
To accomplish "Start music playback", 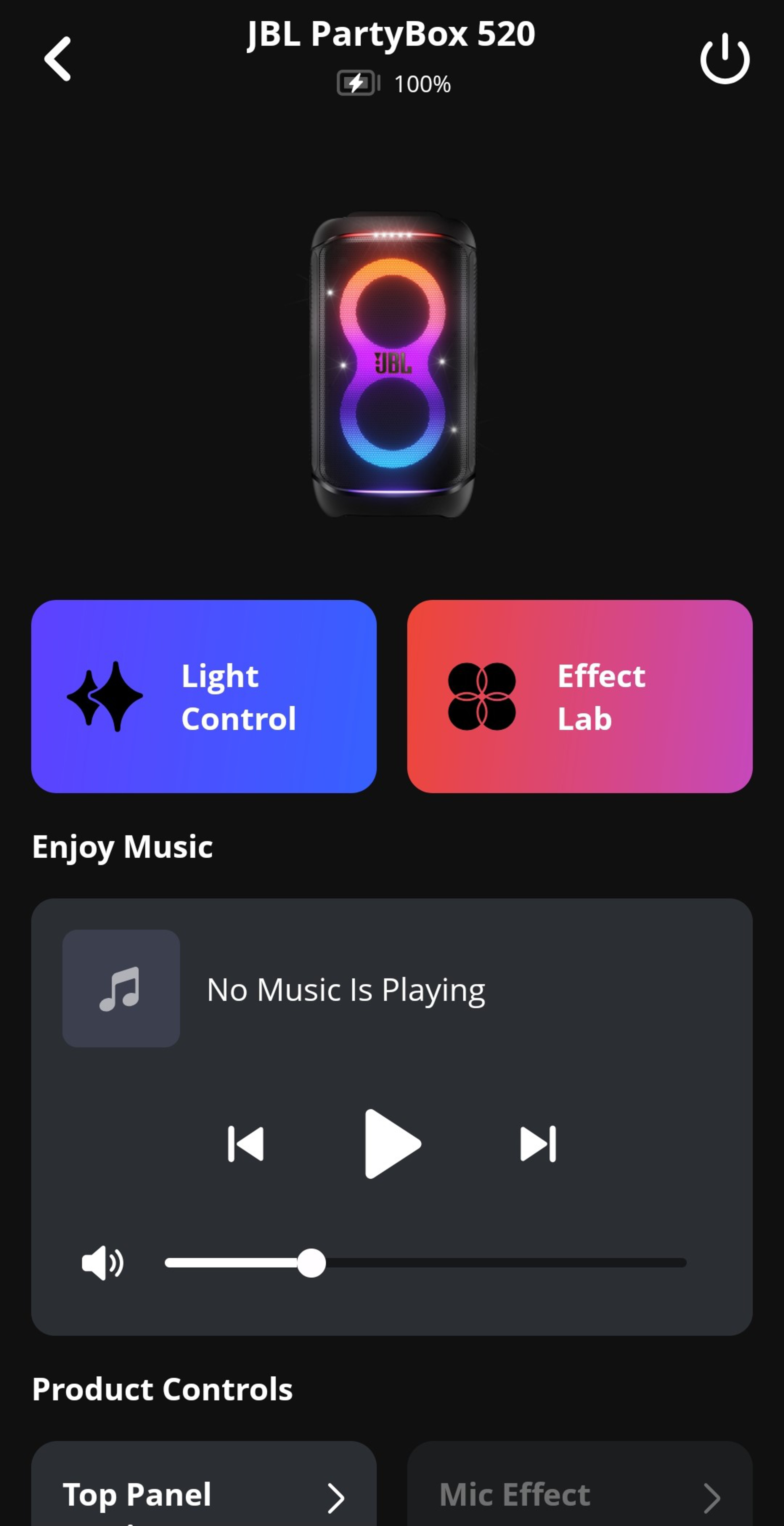I will (391, 1143).
